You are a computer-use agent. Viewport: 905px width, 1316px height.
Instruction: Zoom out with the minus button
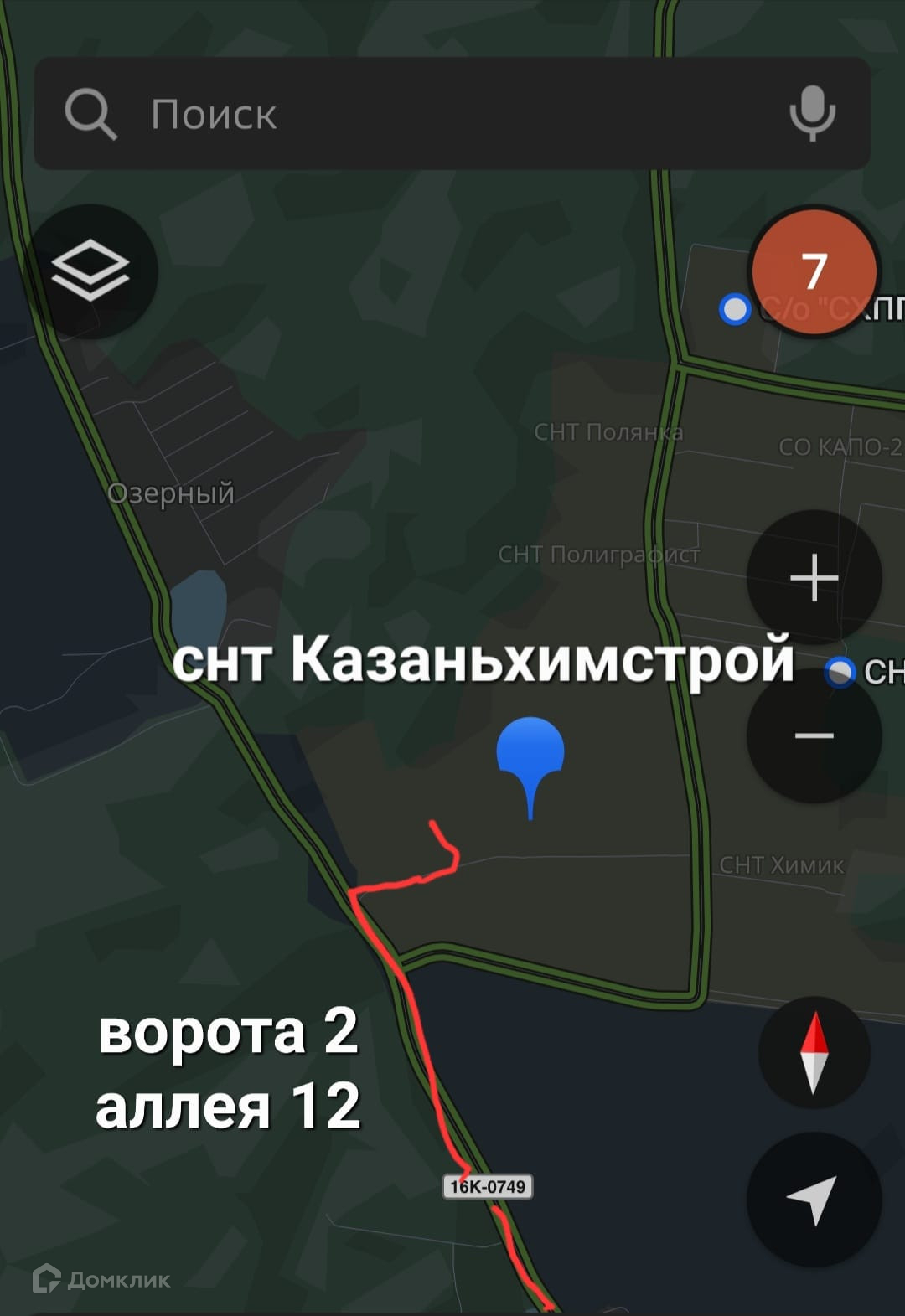(x=814, y=735)
